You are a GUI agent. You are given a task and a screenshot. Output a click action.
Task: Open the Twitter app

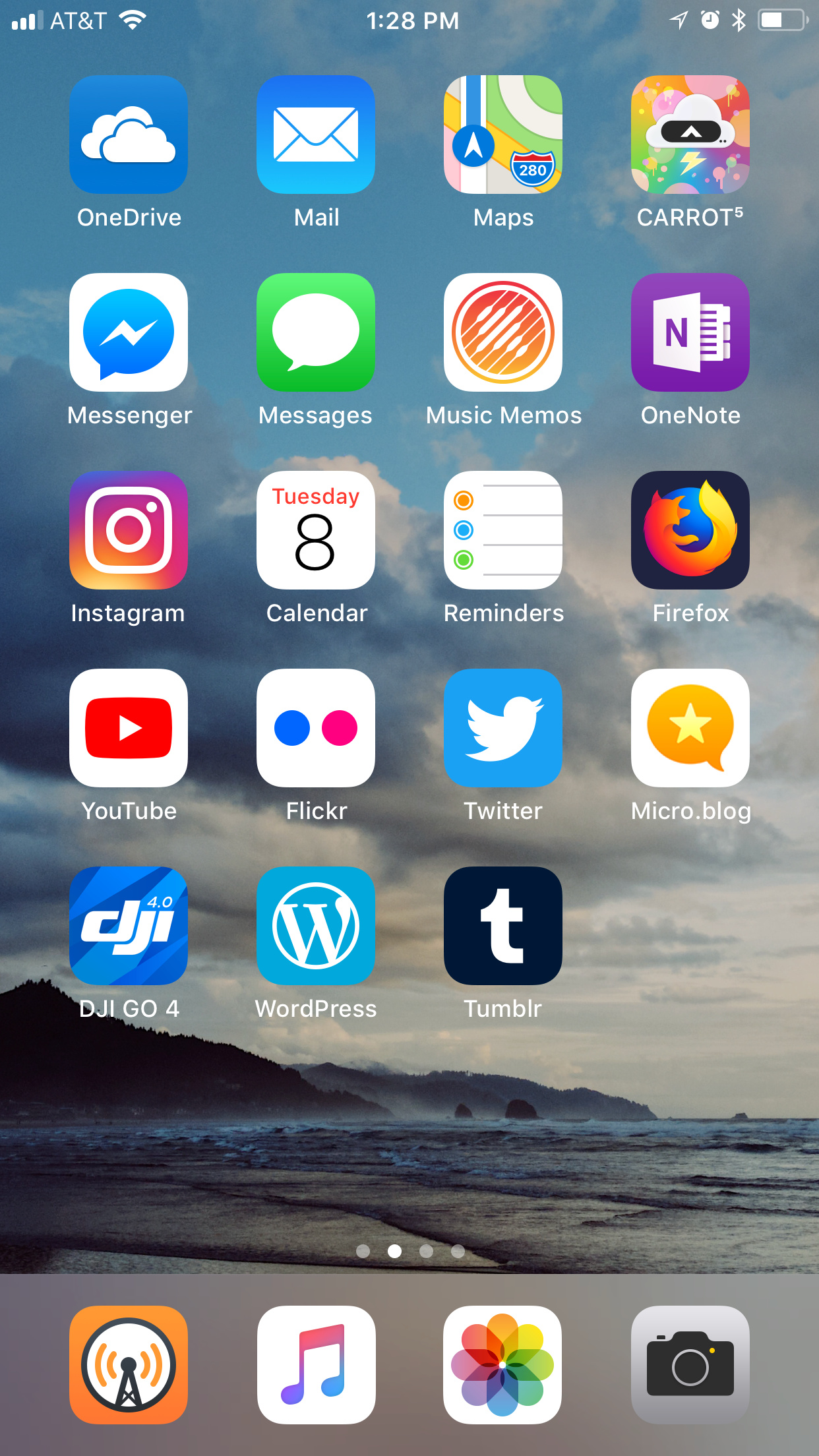(503, 728)
